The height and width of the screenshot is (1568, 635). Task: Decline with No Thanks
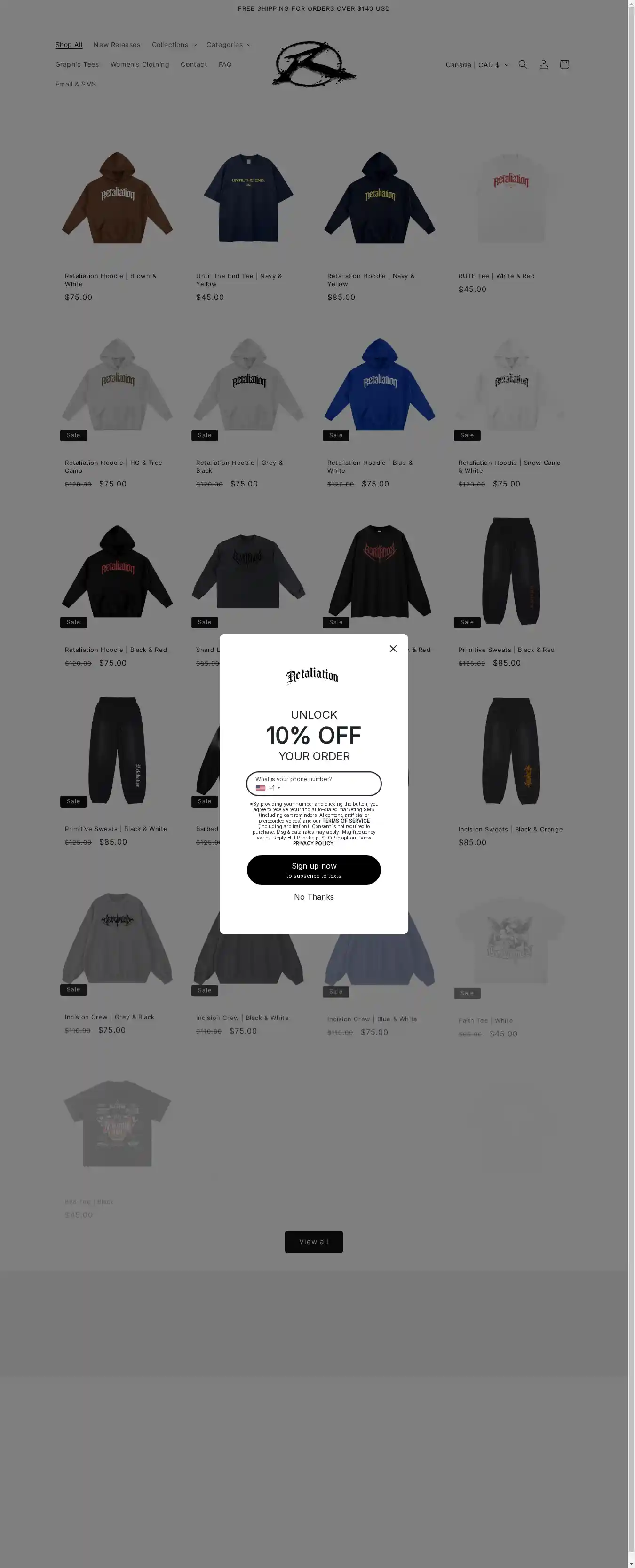coord(313,897)
